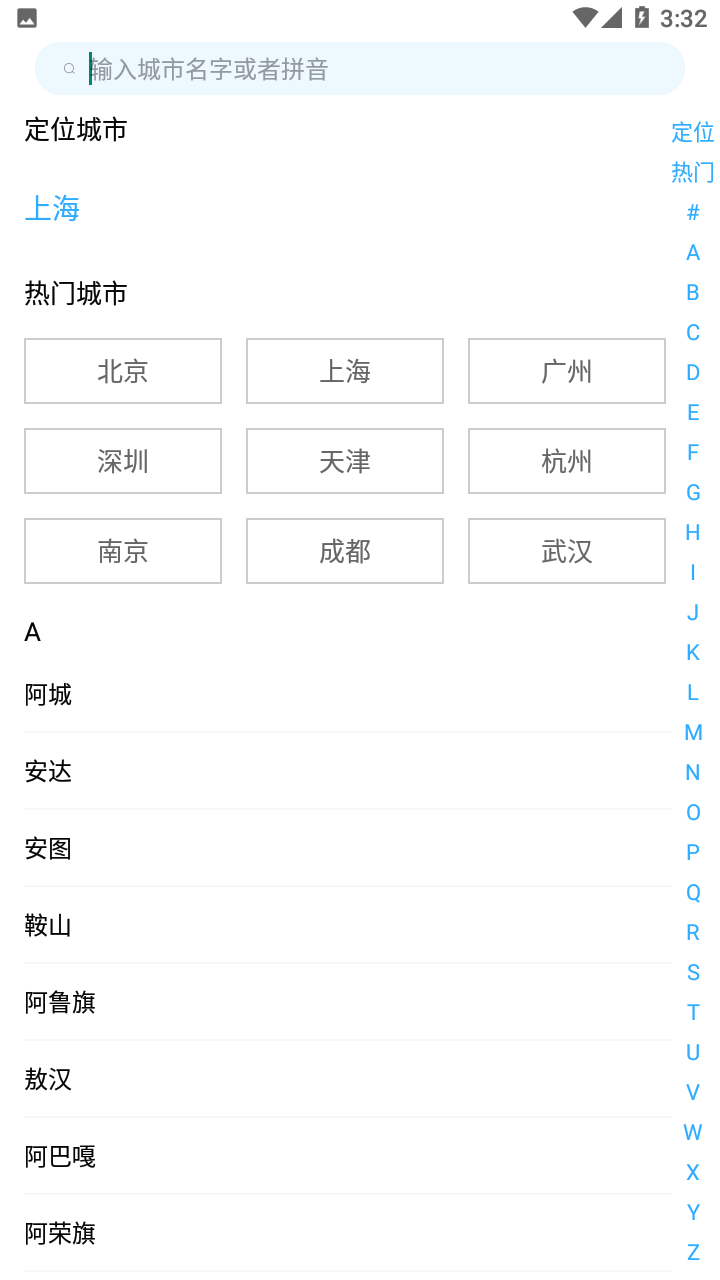The height and width of the screenshot is (1280, 720).
Task: Pick hot city 成都
Action: click(x=345, y=551)
